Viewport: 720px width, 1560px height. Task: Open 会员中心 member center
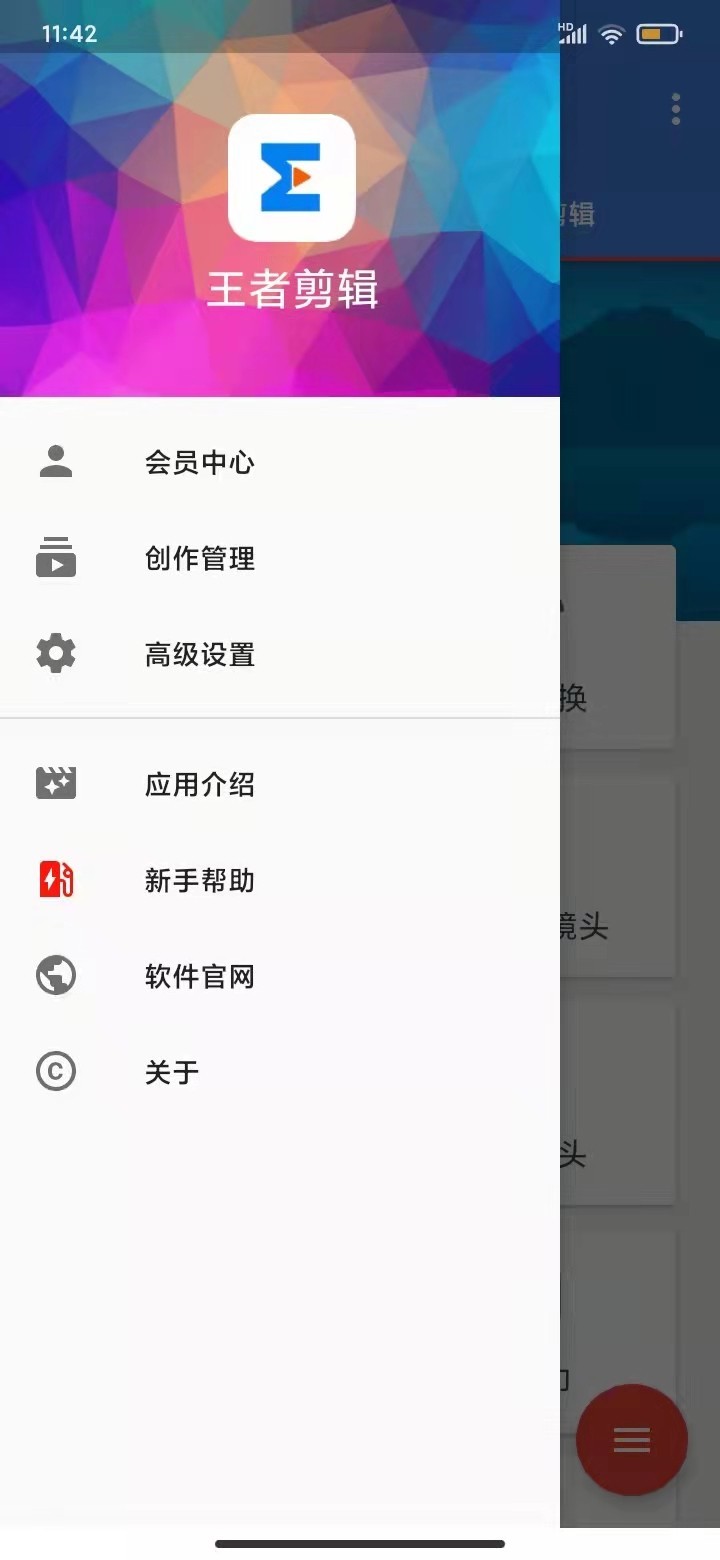(x=199, y=462)
